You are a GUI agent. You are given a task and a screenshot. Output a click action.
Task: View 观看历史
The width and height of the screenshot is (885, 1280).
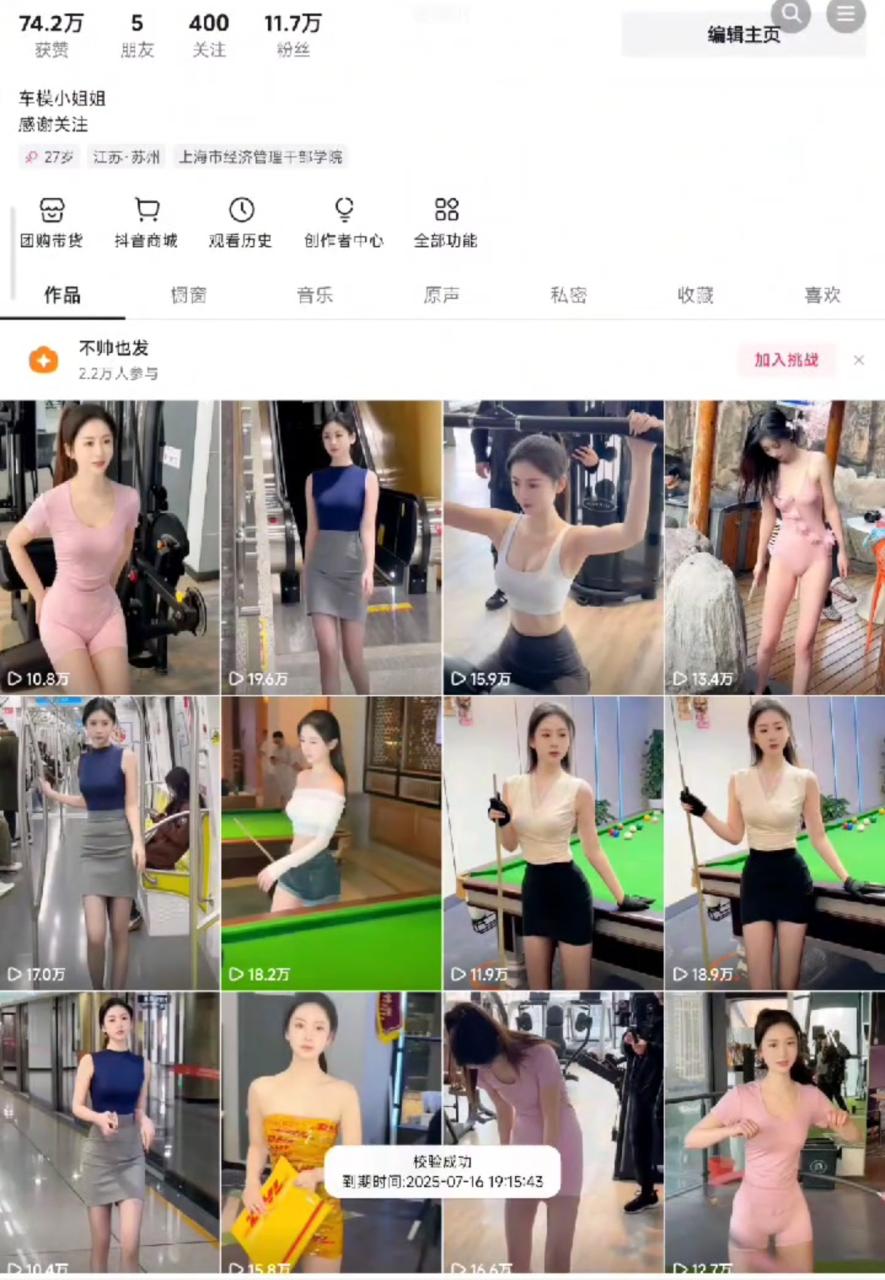tap(240, 222)
